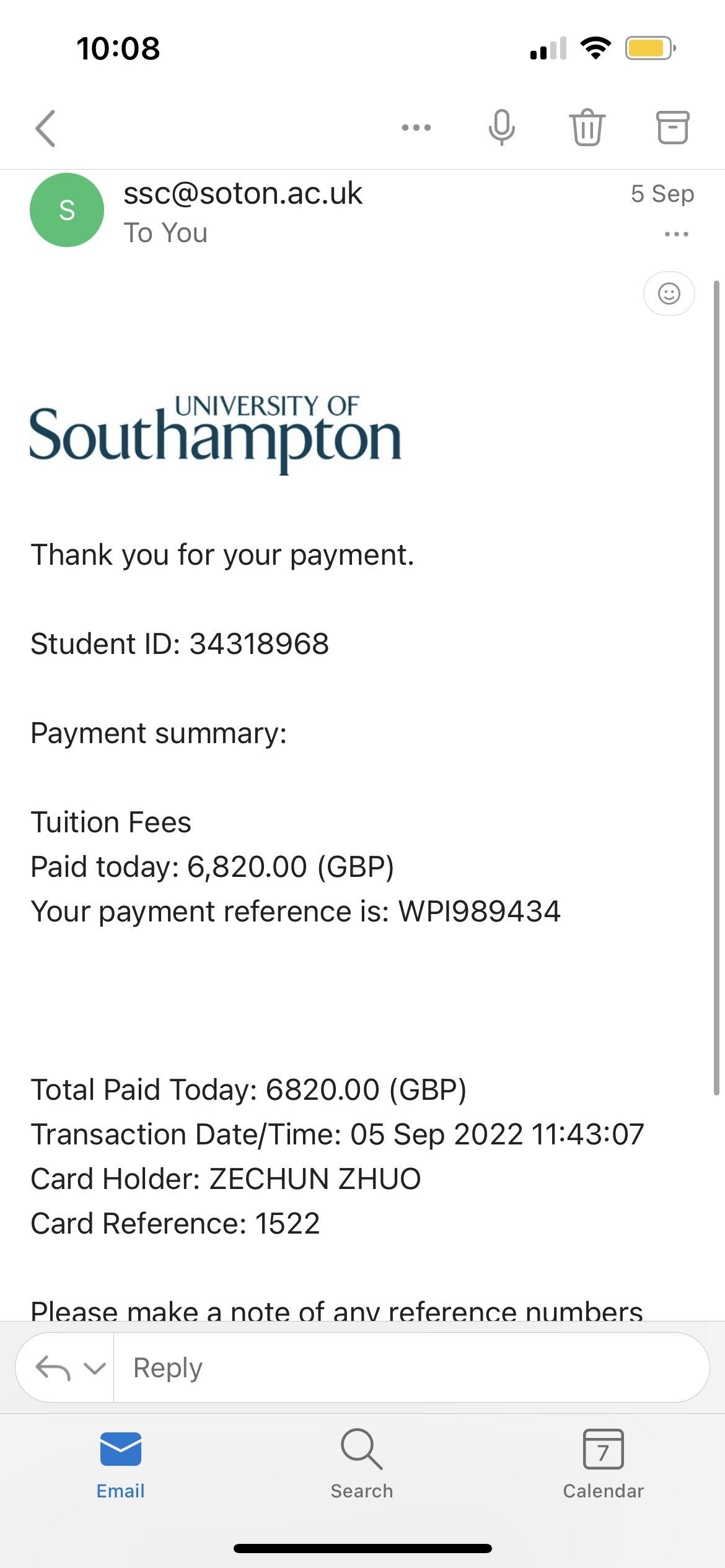This screenshot has width=725, height=1568.
Task: Open message options below 5 Sep
Action: click(x=676, y=234)
